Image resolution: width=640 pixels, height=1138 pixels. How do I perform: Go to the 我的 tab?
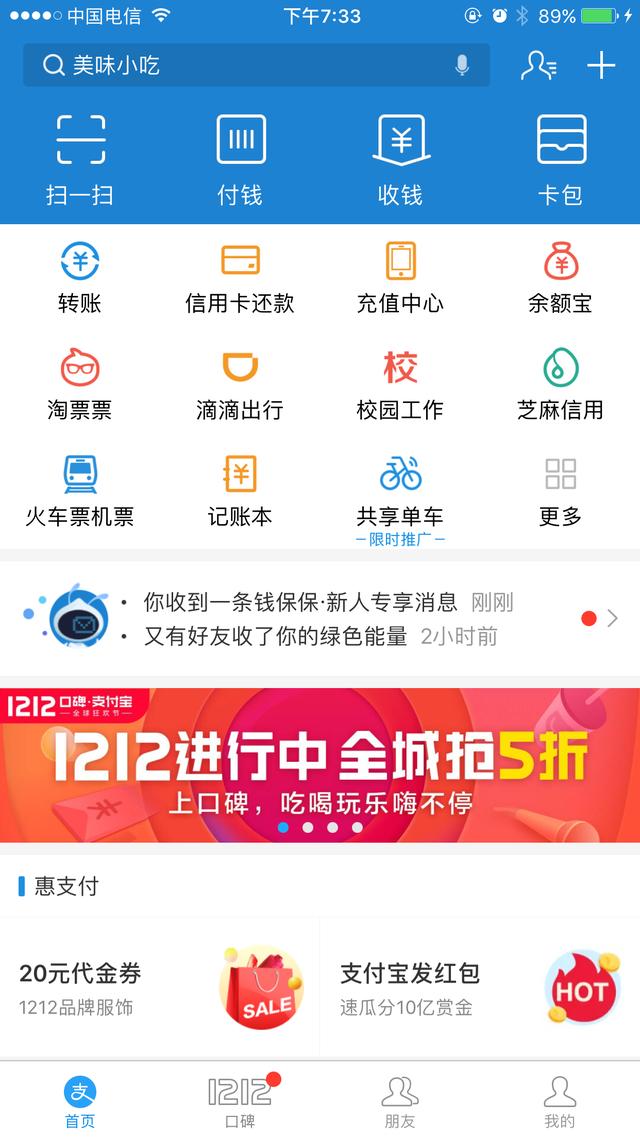point(560,1101)
